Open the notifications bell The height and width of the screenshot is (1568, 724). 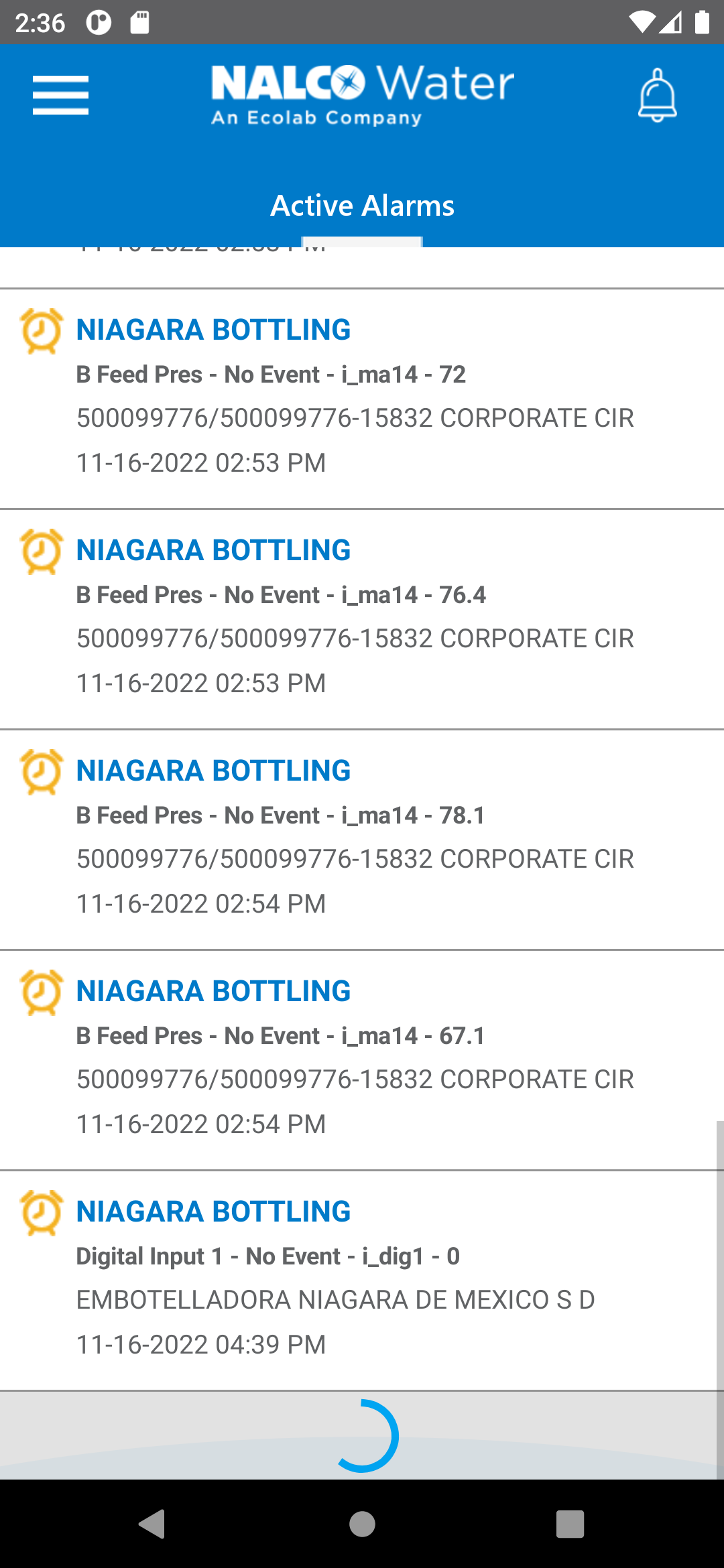pos(657,95)
